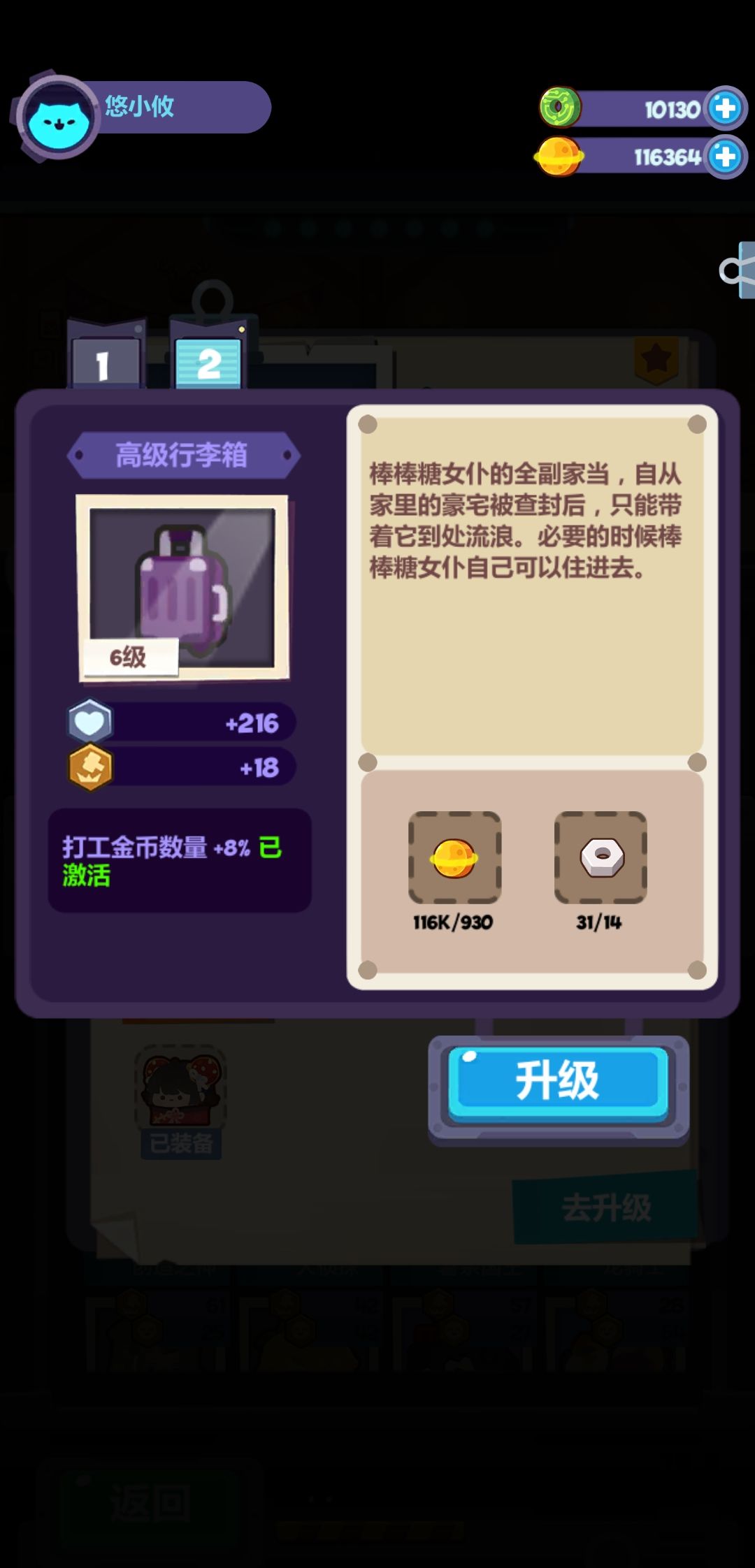
Task: Switch to equipment tab 1
Action: point(103,362)
